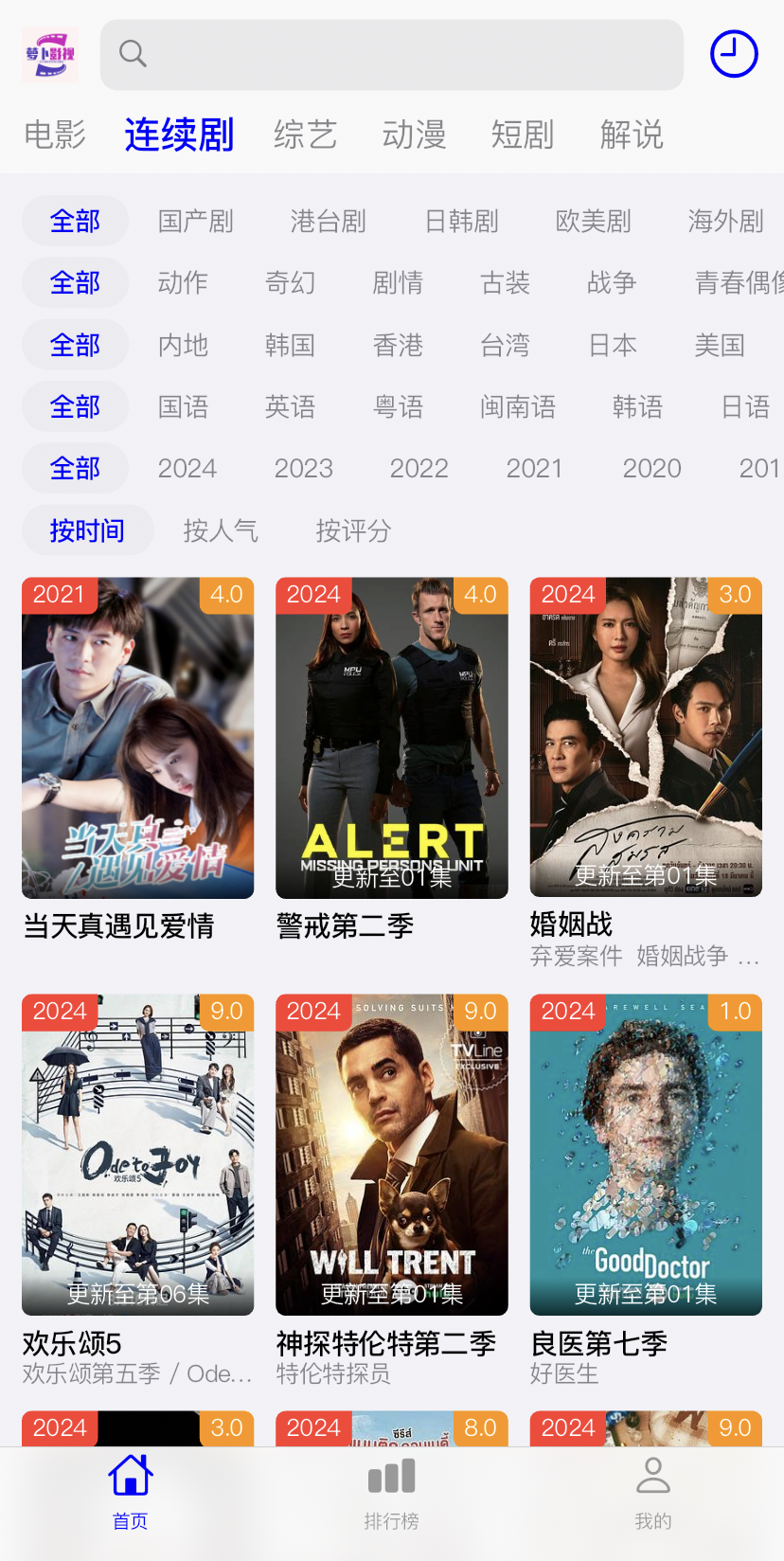784x1561 pixels.
Task: Select 按人气 sorting option
Action: (220, 531)
